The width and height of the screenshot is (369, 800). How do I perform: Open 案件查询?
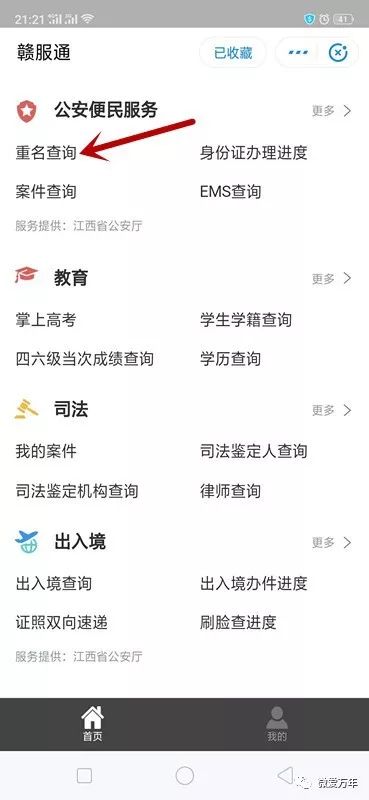[x=46, y=192]
